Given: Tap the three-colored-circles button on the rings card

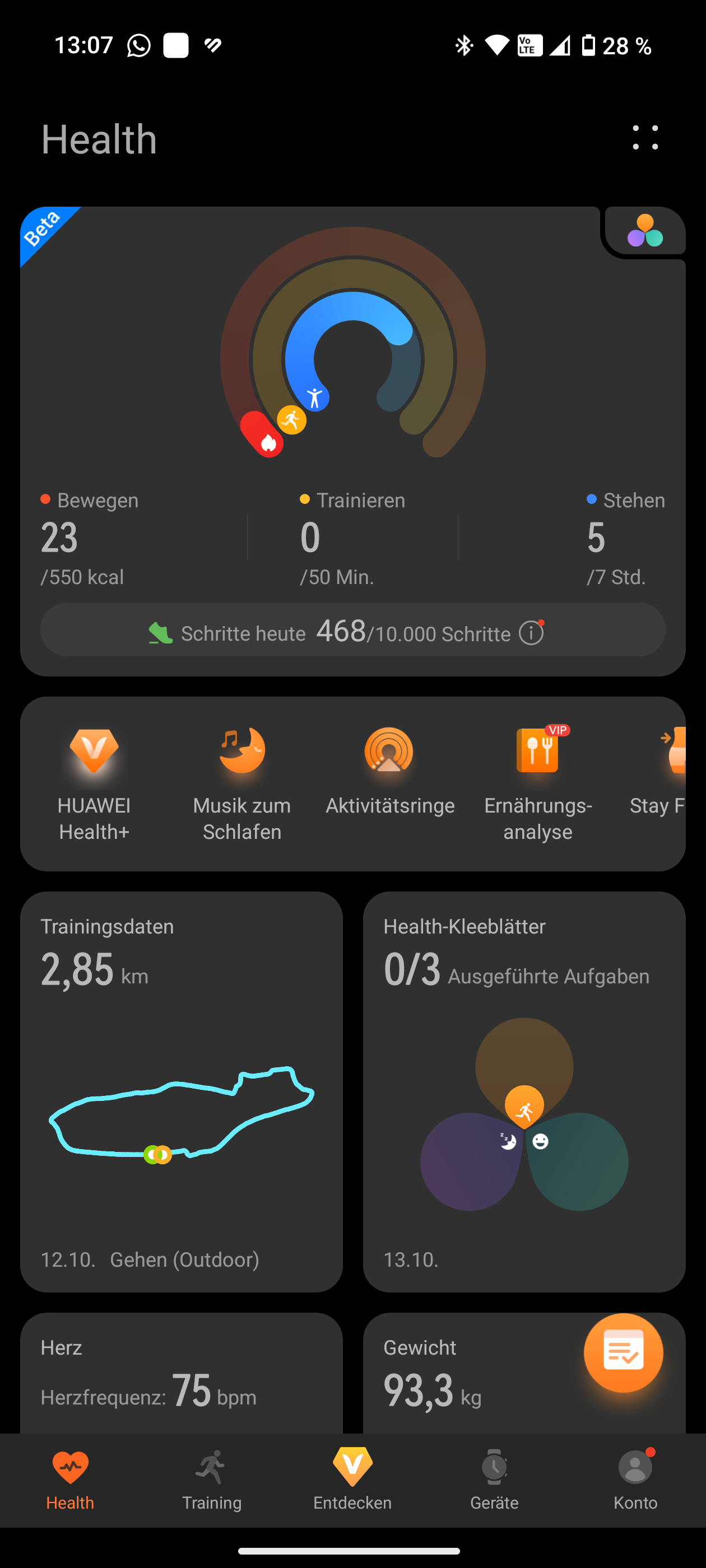Looking at the screenshot, I should (x=644, y=231).
